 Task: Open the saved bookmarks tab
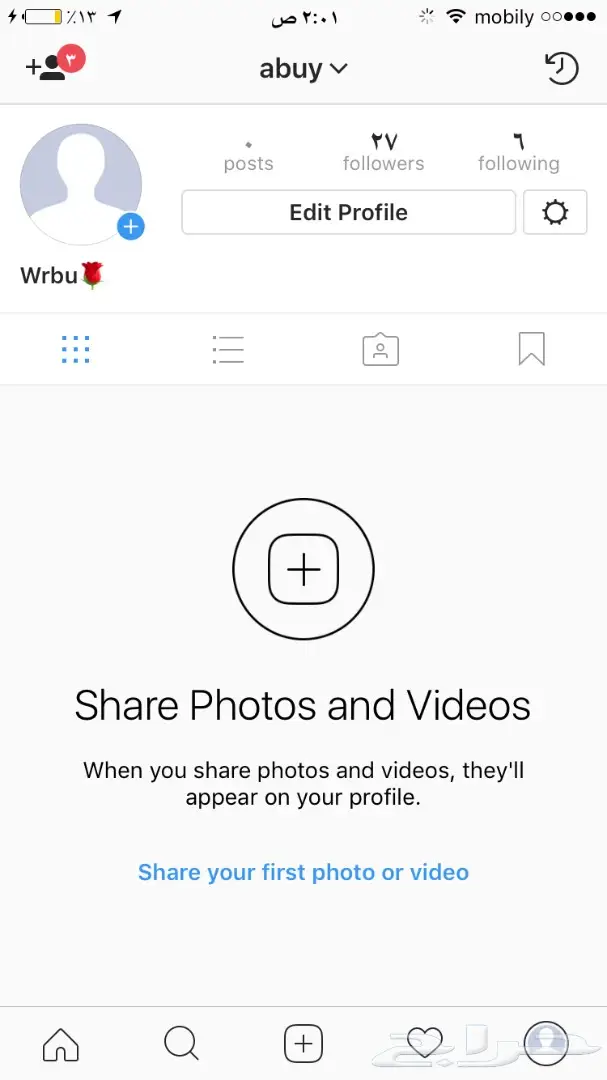tap(531, 349)
